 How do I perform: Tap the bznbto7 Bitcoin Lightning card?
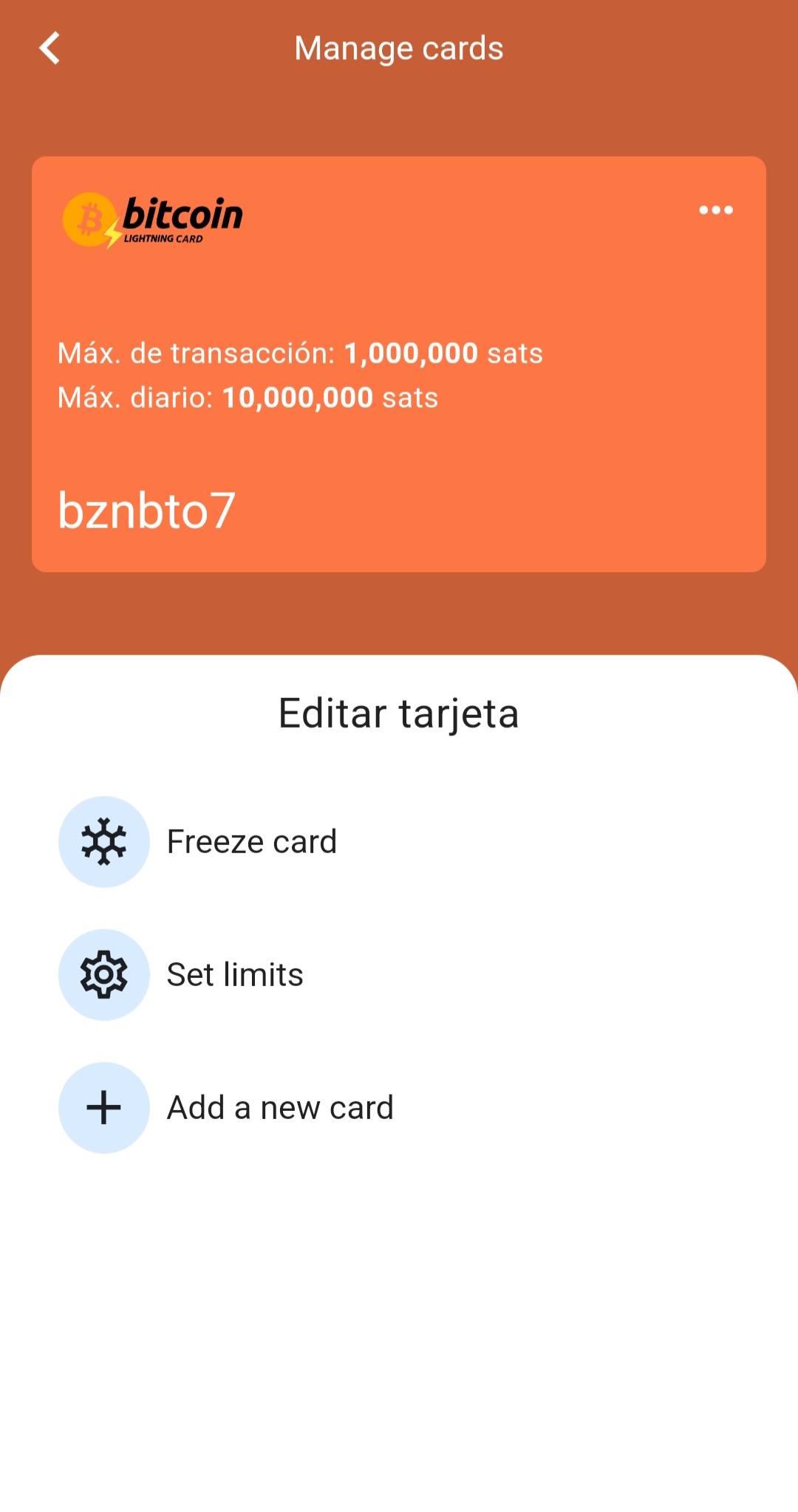399,364
